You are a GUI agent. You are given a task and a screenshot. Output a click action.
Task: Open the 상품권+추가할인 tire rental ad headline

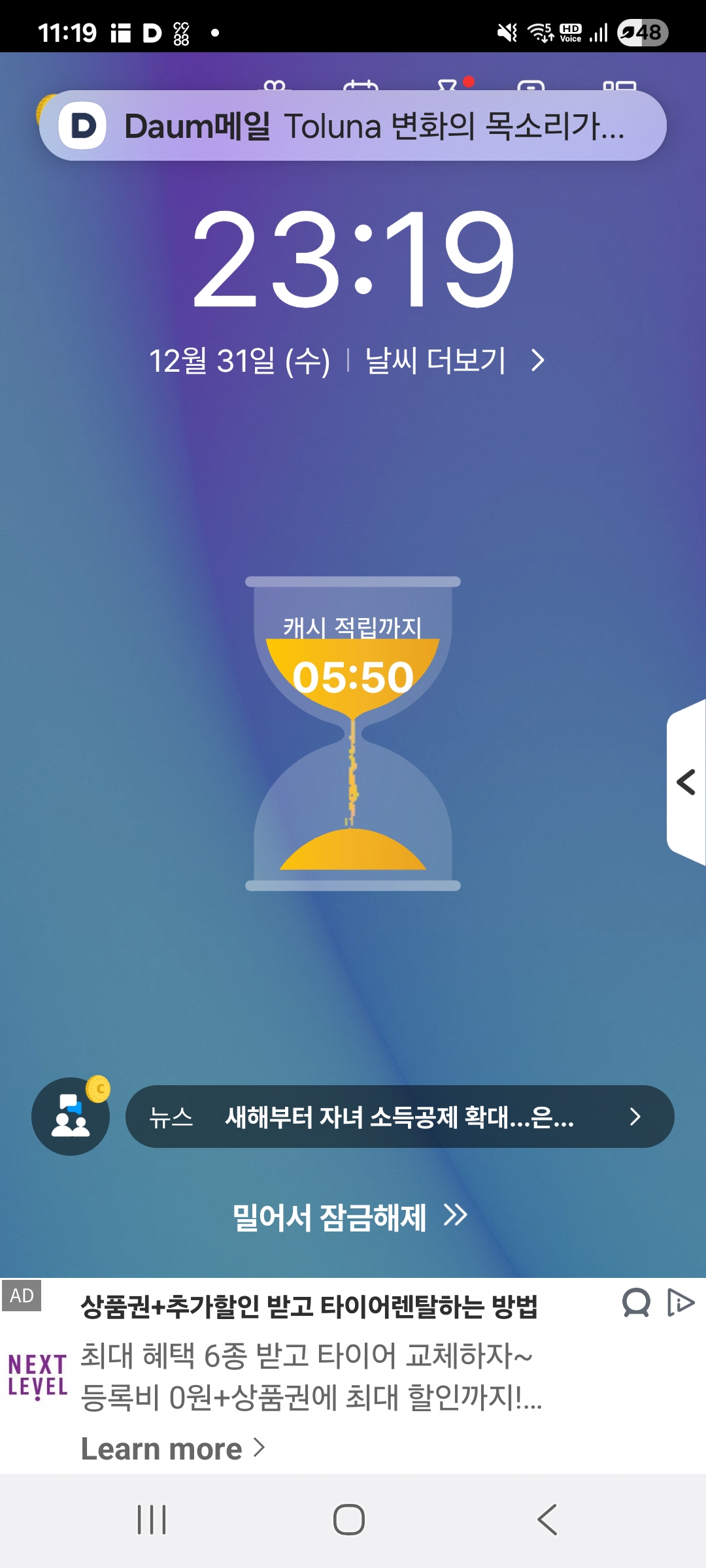pyautogui.click(x=309, y=1307)
